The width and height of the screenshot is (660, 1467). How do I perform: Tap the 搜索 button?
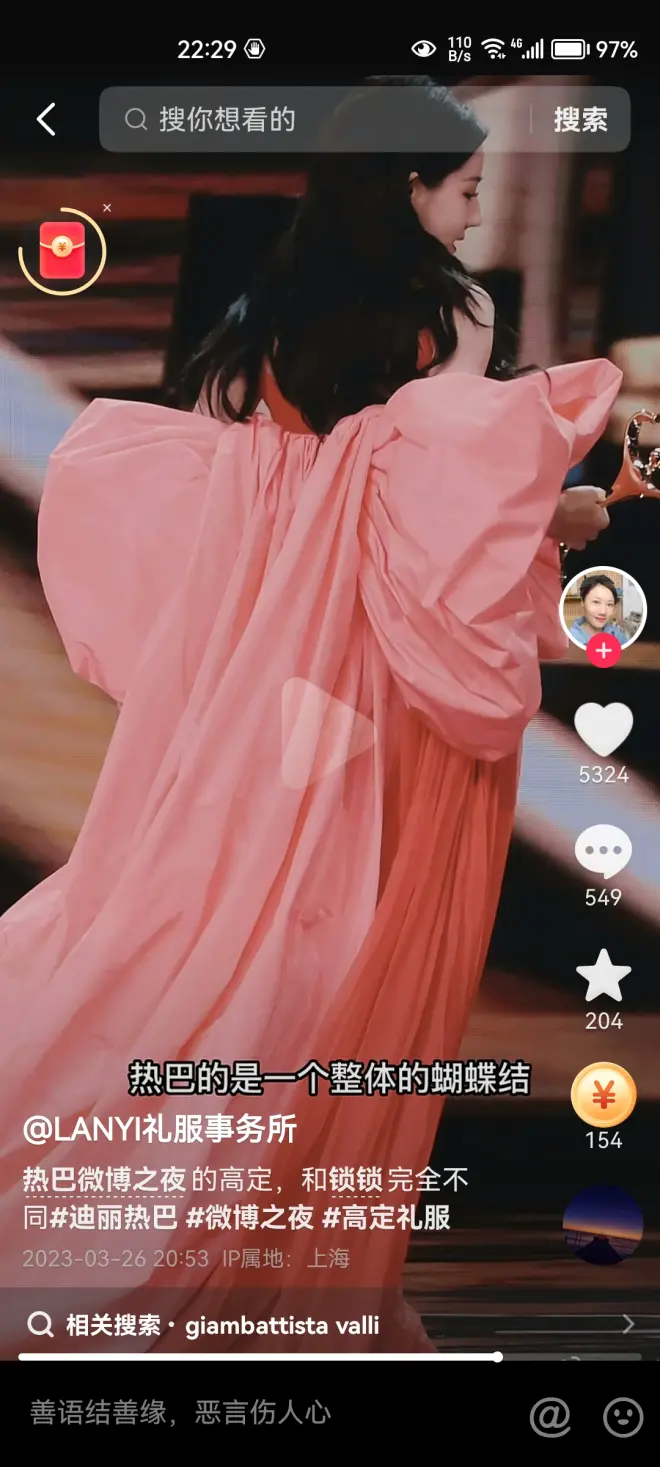581,120
